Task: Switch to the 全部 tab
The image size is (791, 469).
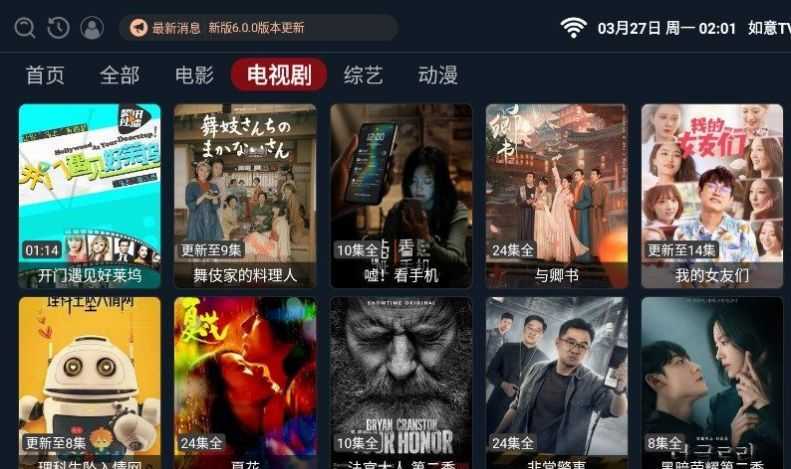Action: (120, 75)
